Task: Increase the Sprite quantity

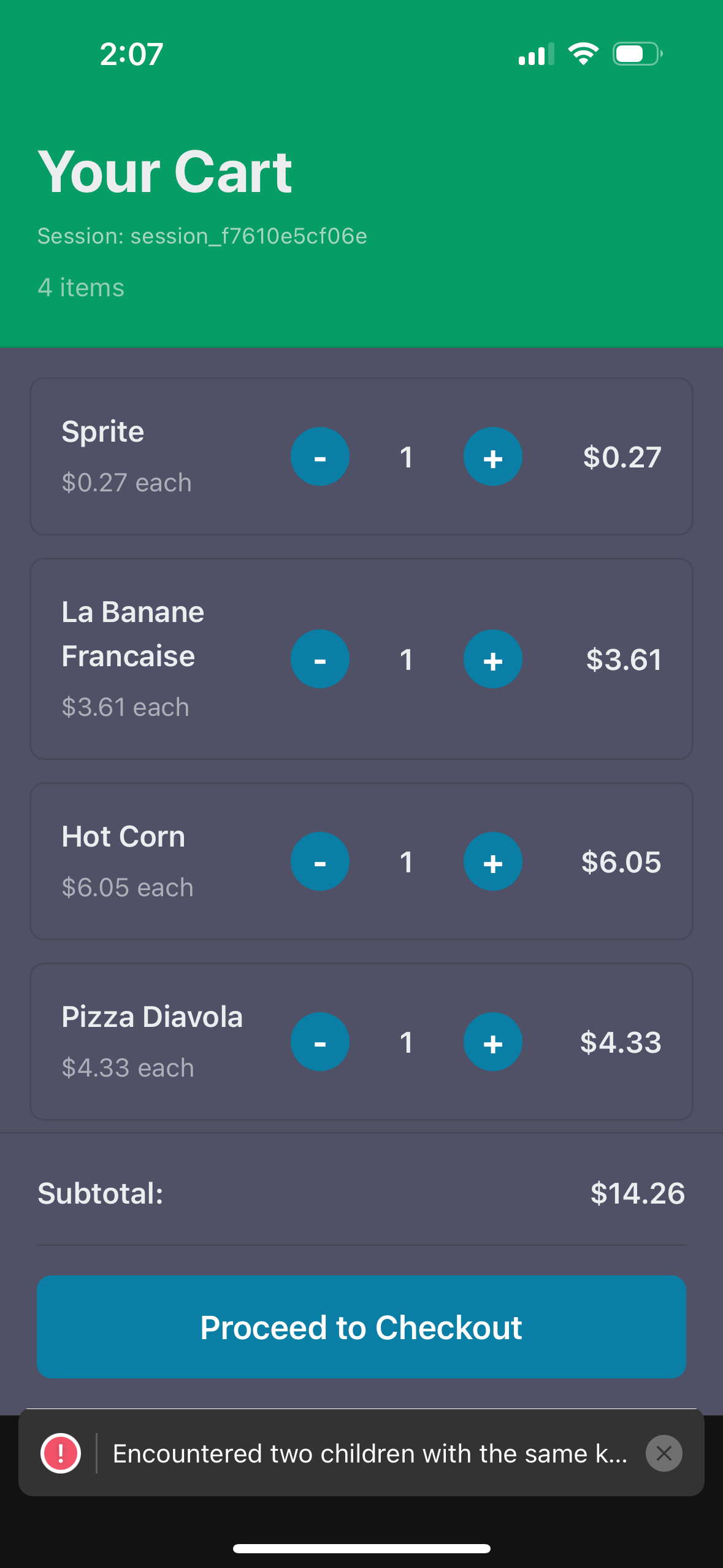Action: pos(492,456)
